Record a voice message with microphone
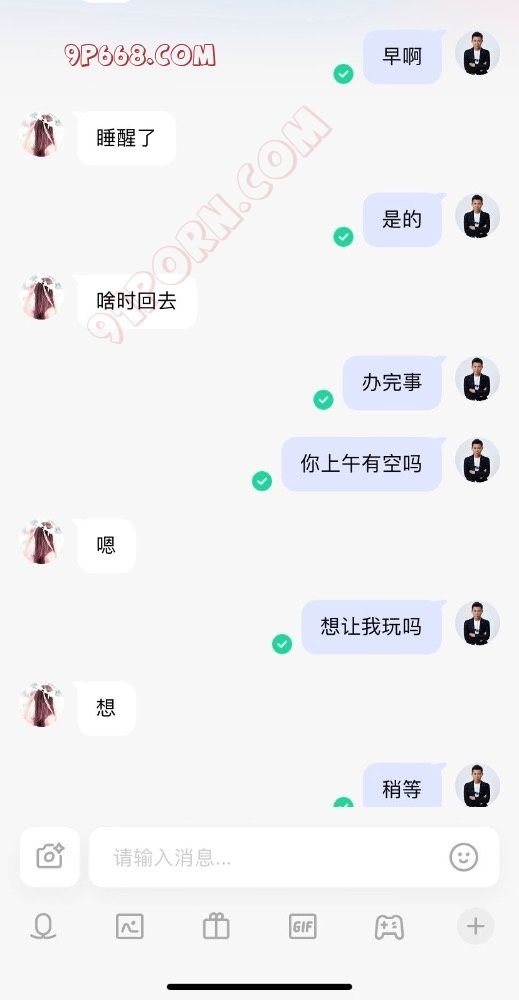The height and width of the screenshot is (1000, 519). click(43, 926)
